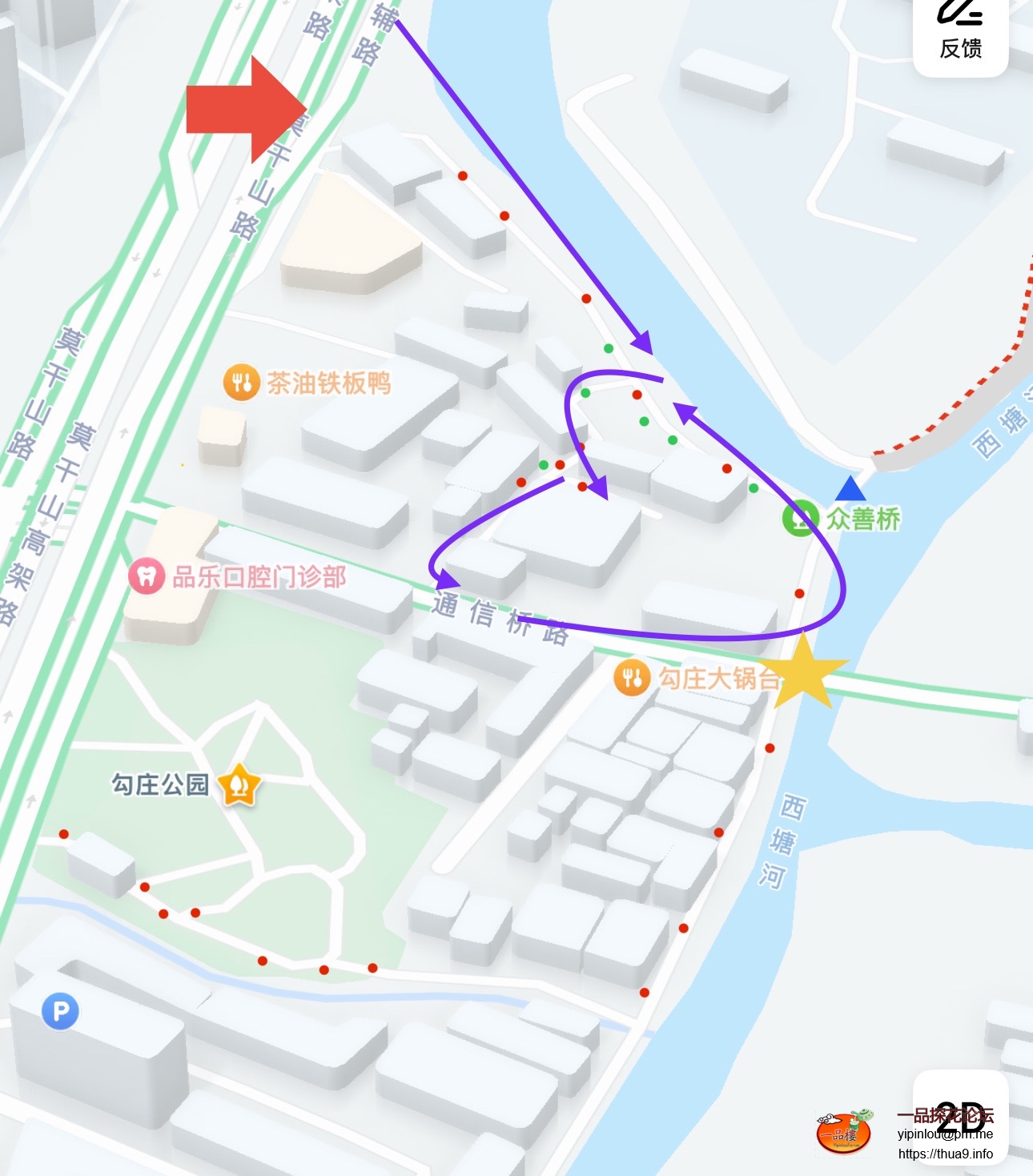
Task: Tap the 勾庄大锅台 restaurant marker
Action: (x=632, y=678)
